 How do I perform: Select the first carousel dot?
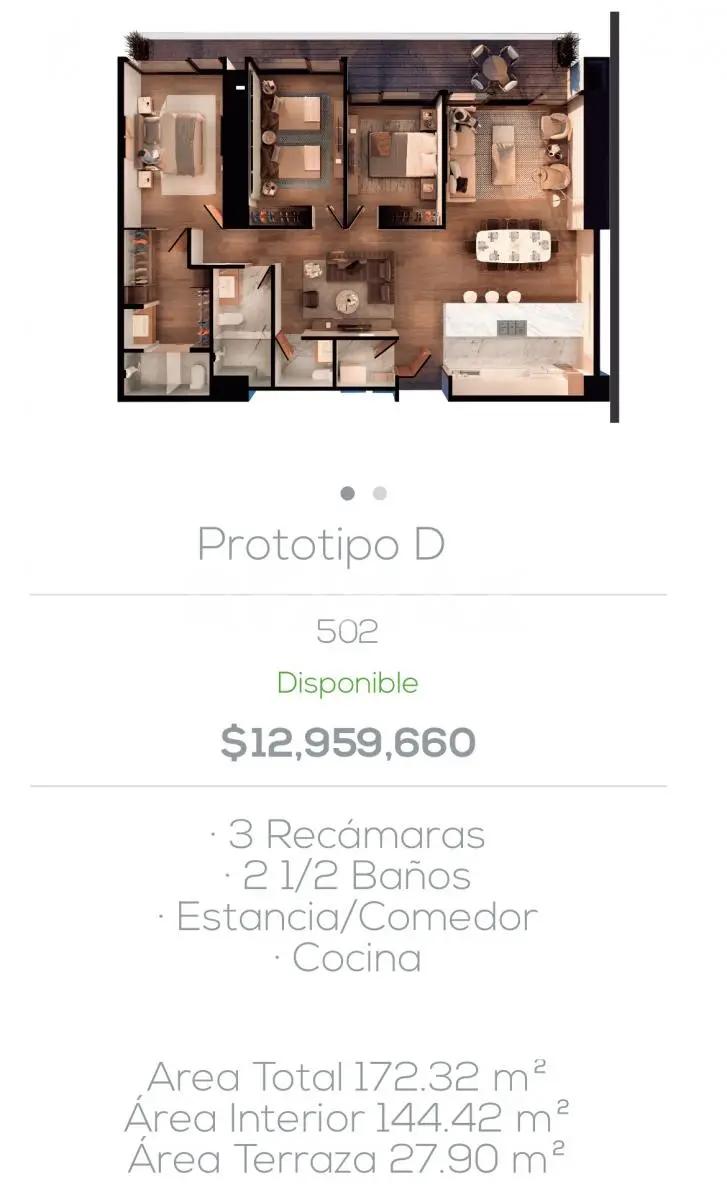coord(345,492)
